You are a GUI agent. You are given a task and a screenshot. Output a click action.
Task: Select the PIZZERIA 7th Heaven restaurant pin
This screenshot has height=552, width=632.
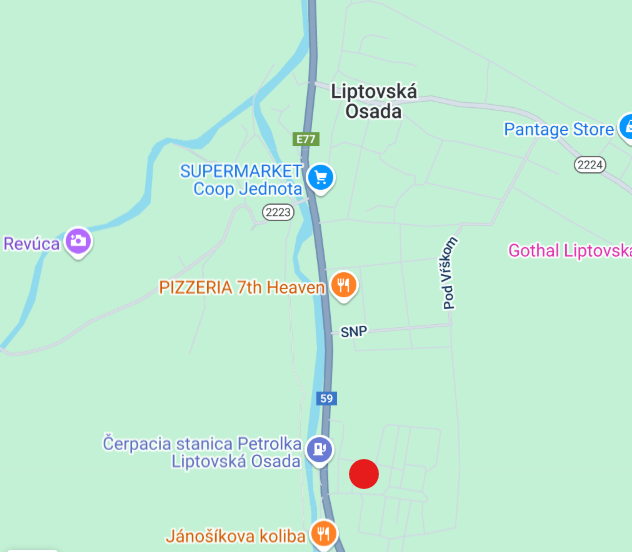click(343, 286)
